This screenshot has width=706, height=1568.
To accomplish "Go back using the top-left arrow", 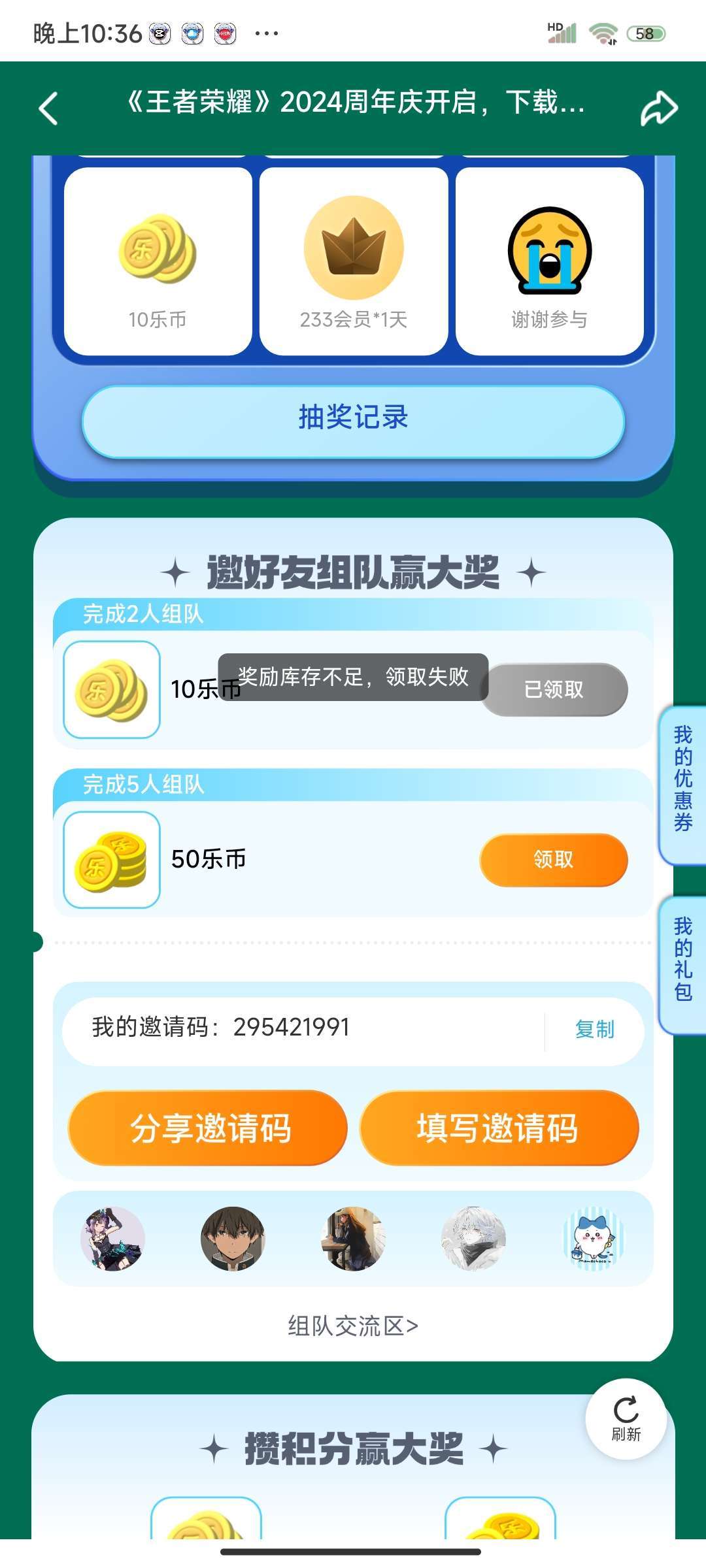I will 49,108.
